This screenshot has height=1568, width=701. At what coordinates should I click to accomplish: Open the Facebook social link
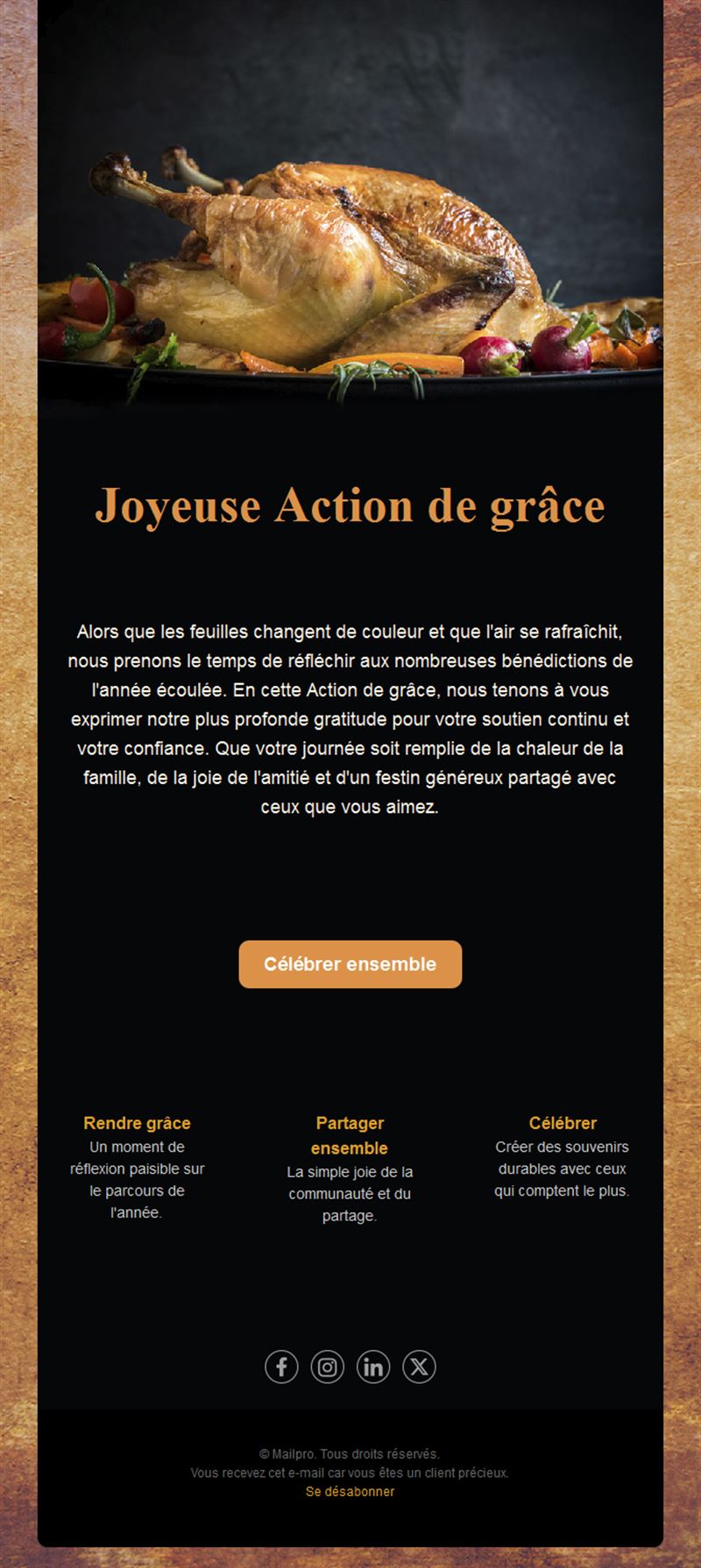pyautogui.click(x=282, y=1367)
